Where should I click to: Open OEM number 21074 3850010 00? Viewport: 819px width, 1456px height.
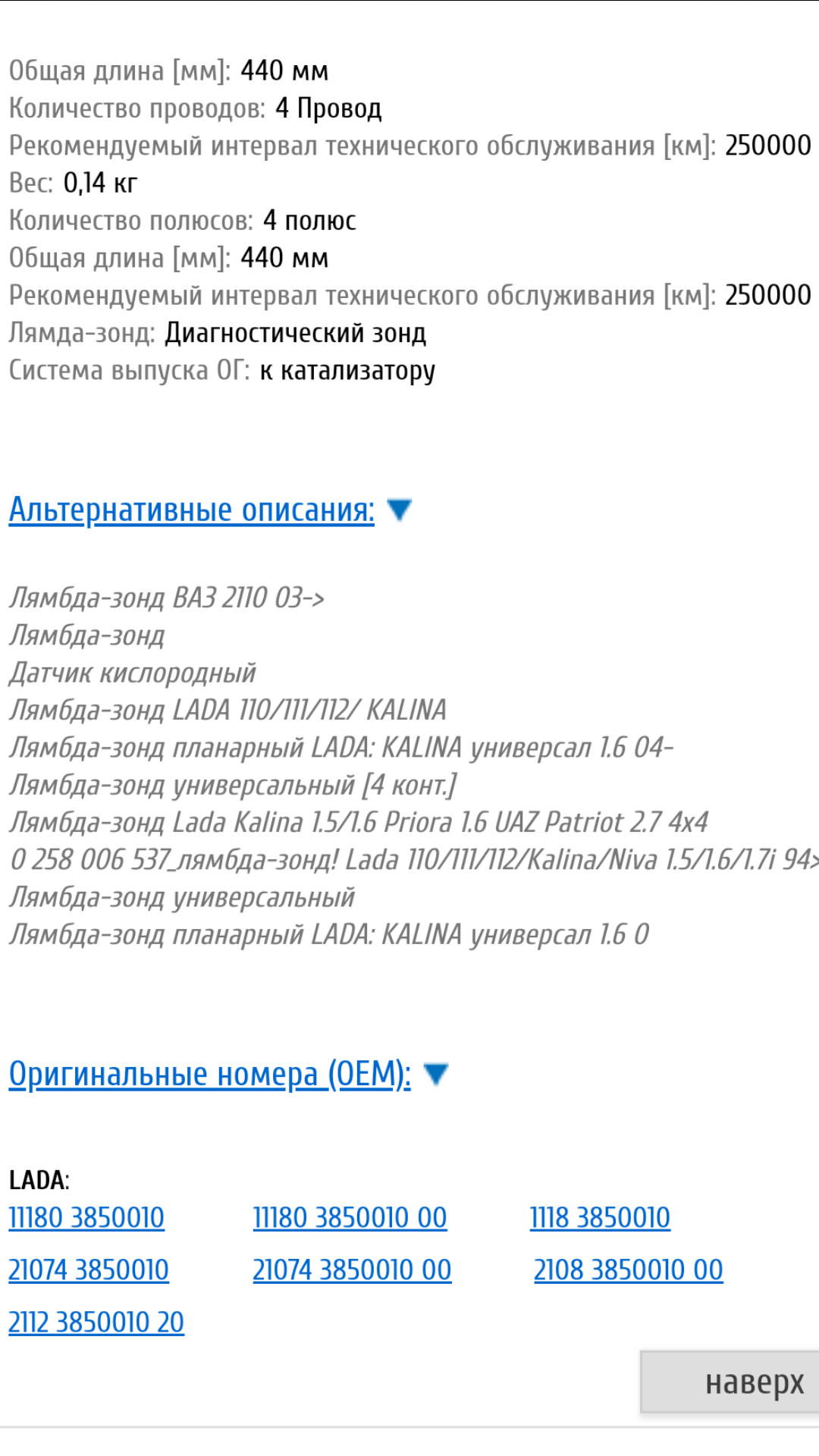(x=352, y=1270)
